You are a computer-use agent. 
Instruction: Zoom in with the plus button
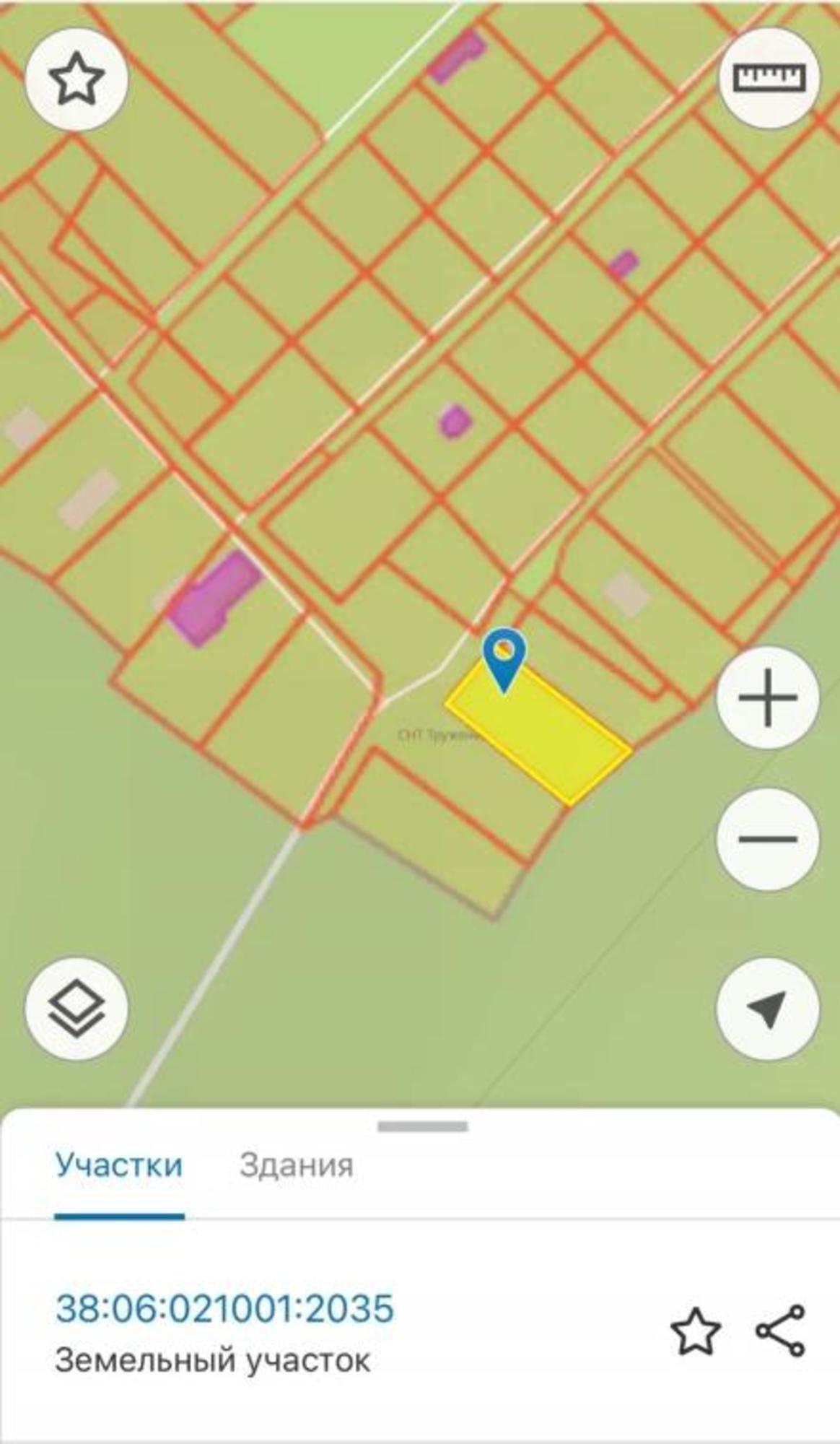[x=768, y=697]
